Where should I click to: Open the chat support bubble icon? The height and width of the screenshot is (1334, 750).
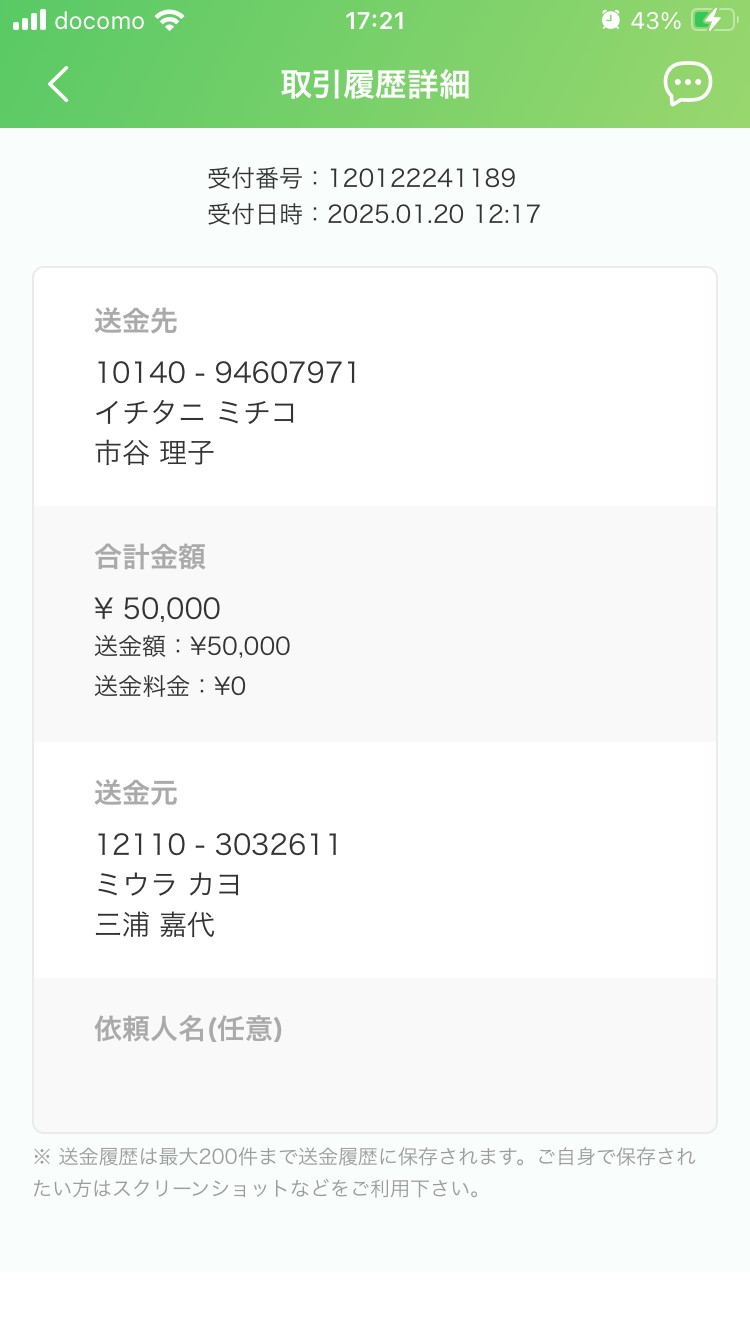click(x=688, y=84)
